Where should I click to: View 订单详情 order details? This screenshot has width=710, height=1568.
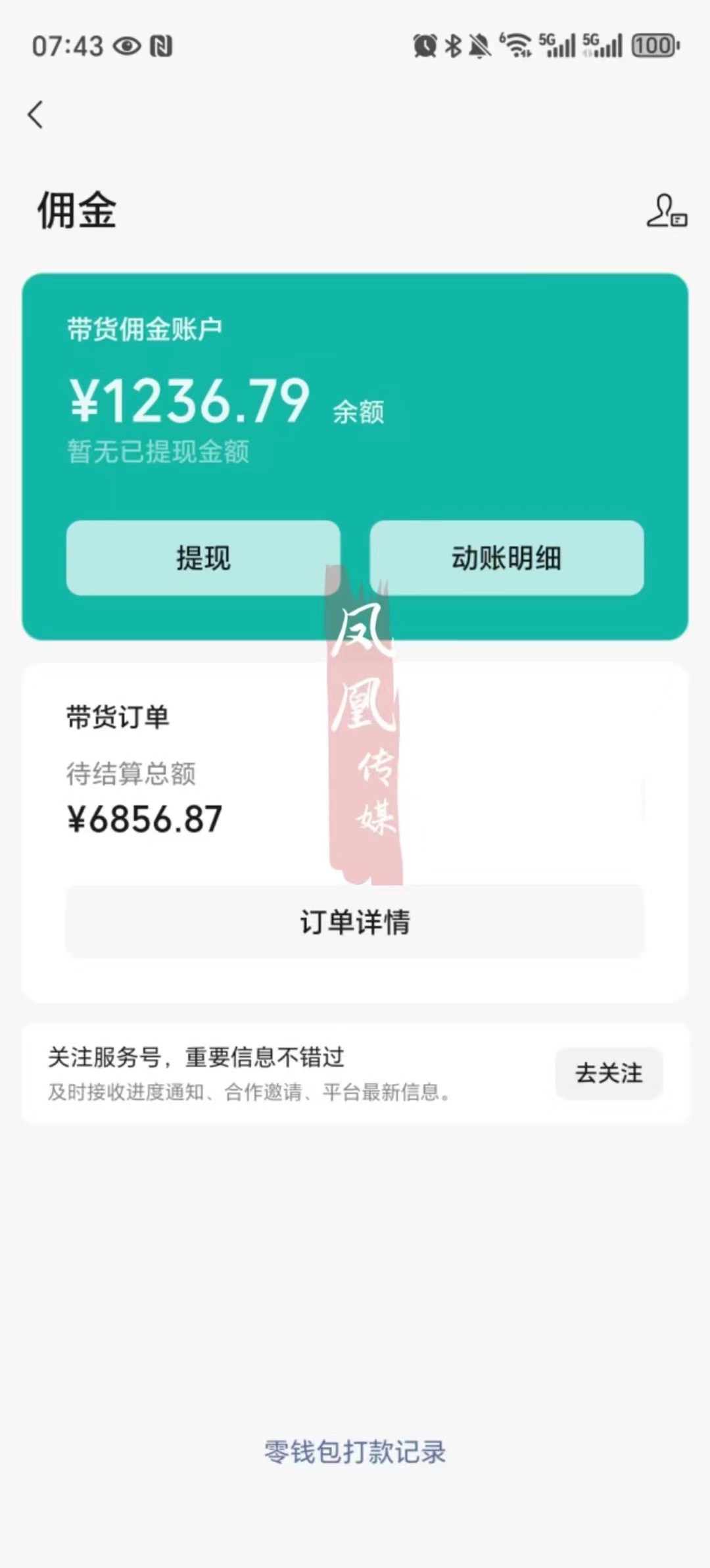tap(355, 921)
